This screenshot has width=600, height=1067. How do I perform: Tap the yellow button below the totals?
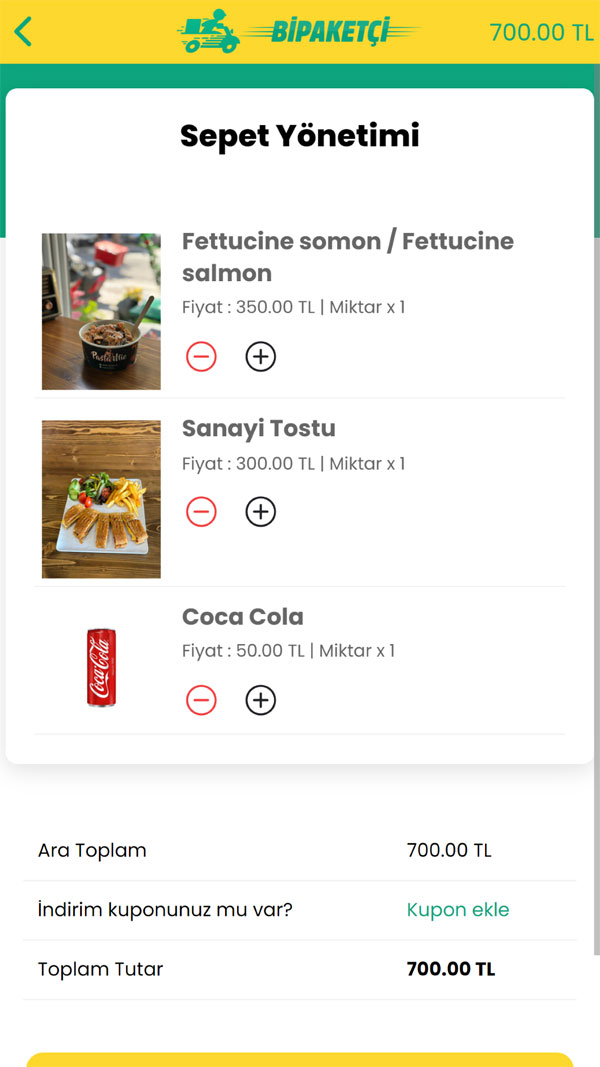coord(300,1059)
